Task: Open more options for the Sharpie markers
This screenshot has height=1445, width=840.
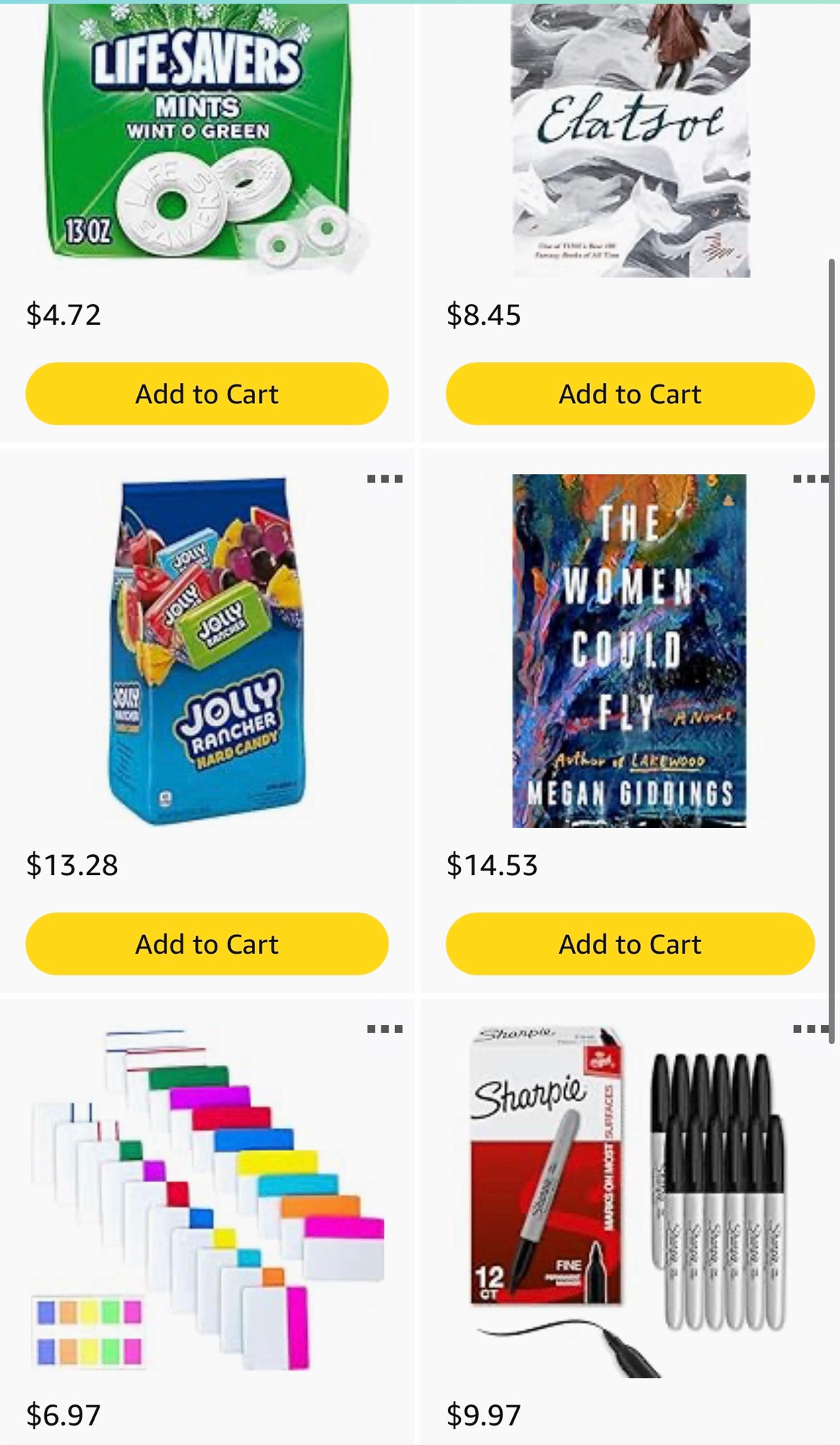Action: coord(810,1029)
